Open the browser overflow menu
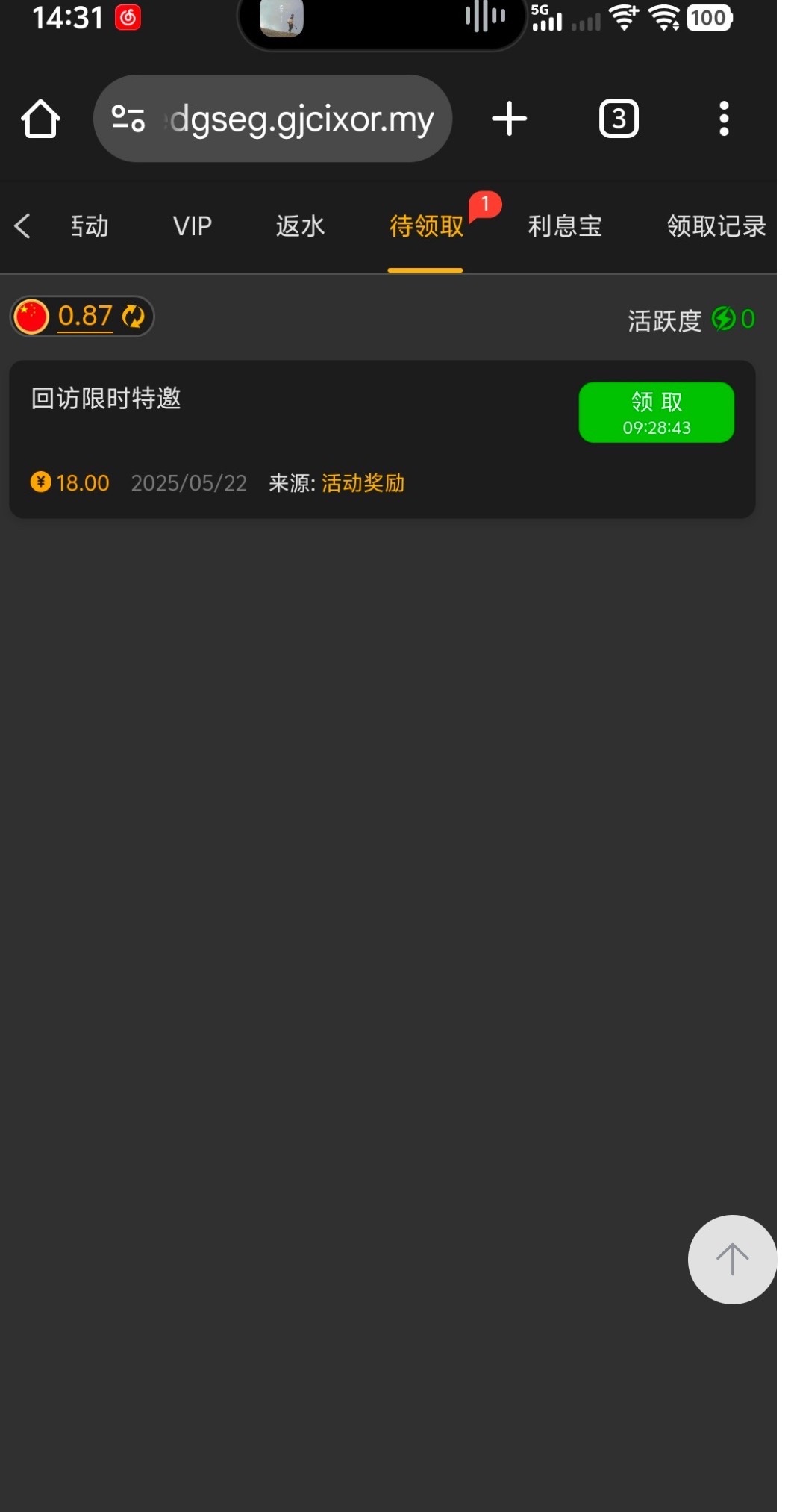Image resolution: width=791 pixels, height=1512 pixels. 723,119
